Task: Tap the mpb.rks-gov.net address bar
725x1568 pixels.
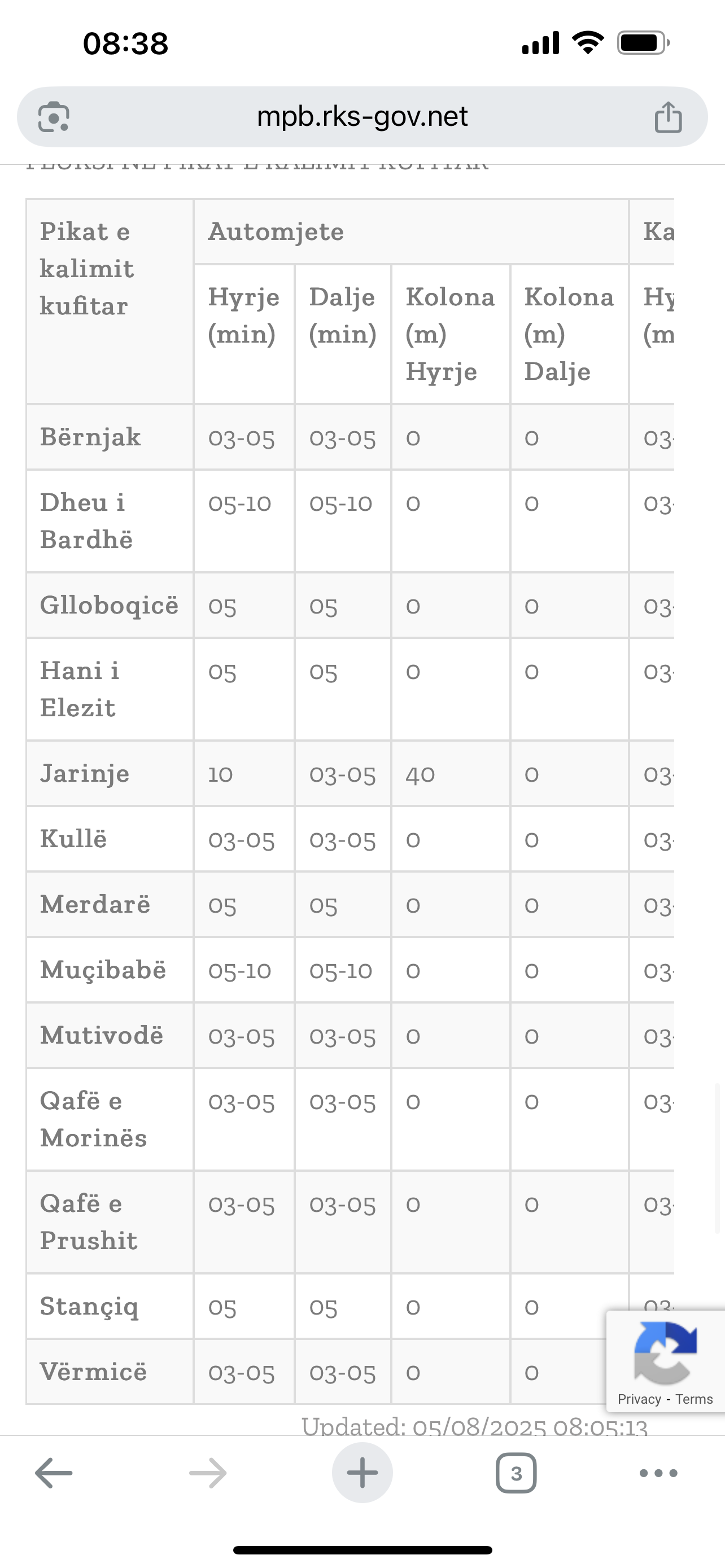Action: tap(361, 116)
